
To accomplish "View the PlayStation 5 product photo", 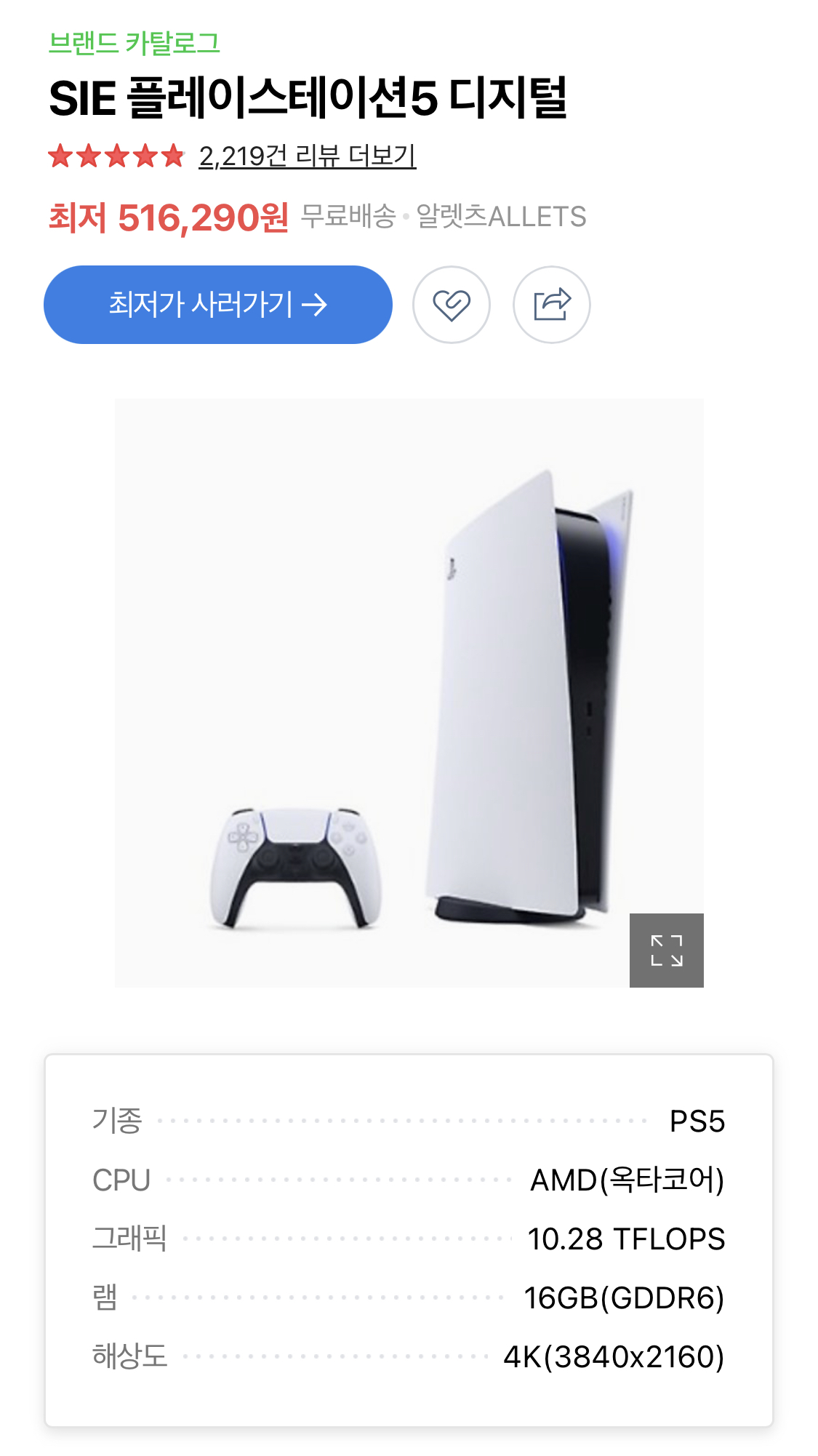I will point(409,691).
